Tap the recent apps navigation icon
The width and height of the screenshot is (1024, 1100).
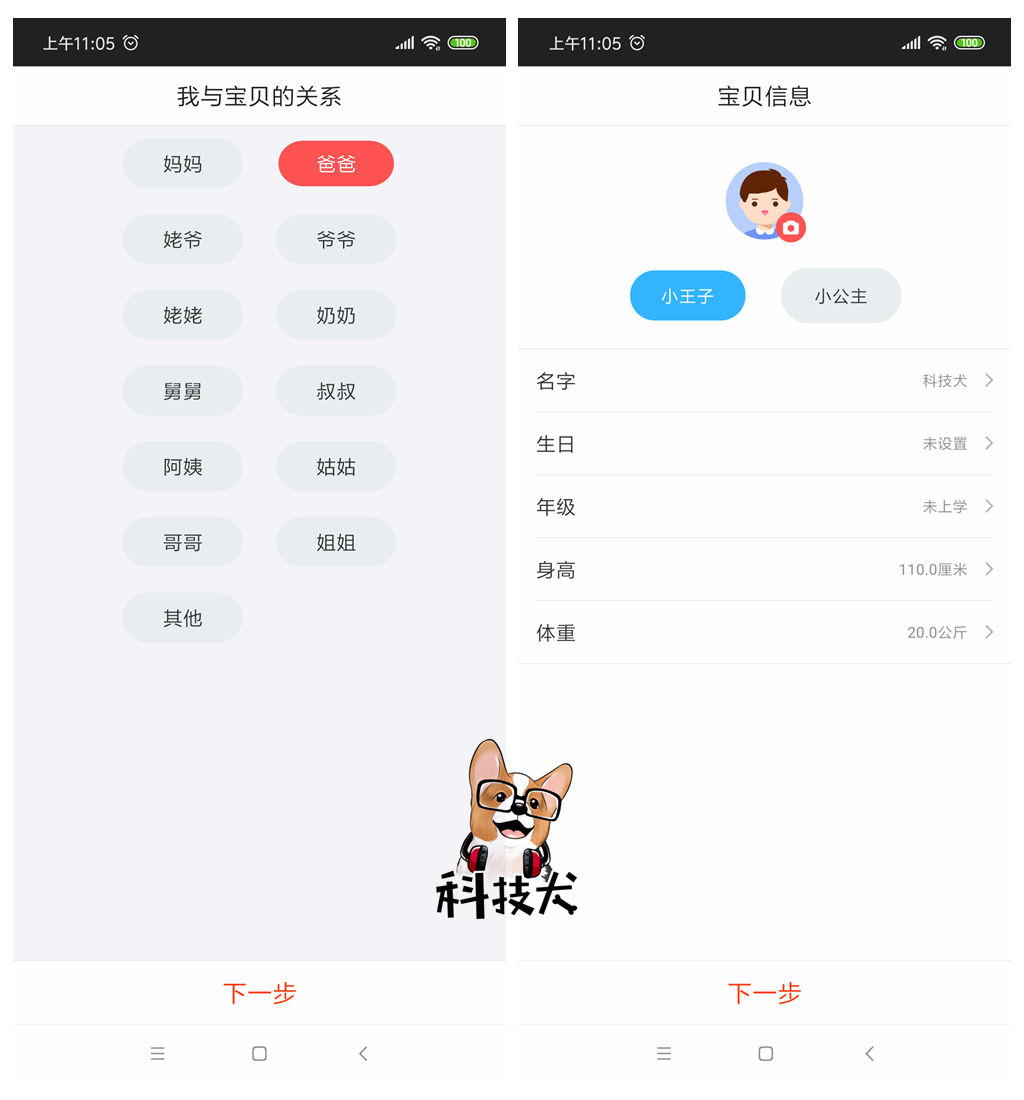pos(664,1053)
